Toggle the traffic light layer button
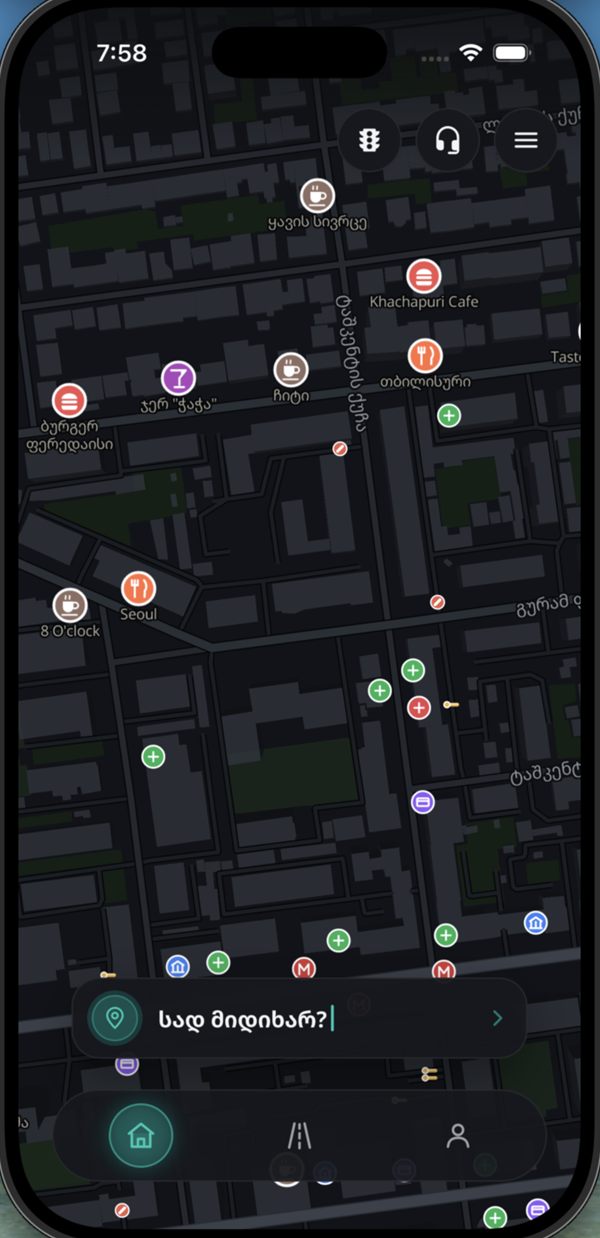This screenshot has height=1238, width=600. (x=370, y=140)
